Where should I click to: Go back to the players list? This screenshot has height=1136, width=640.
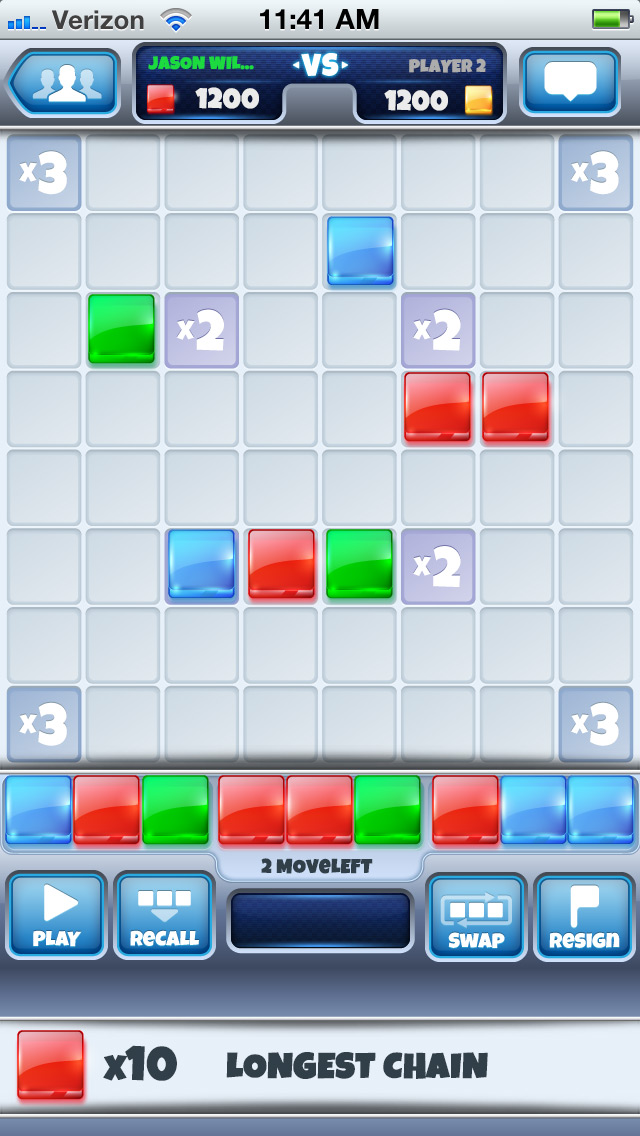click(64, 84)
